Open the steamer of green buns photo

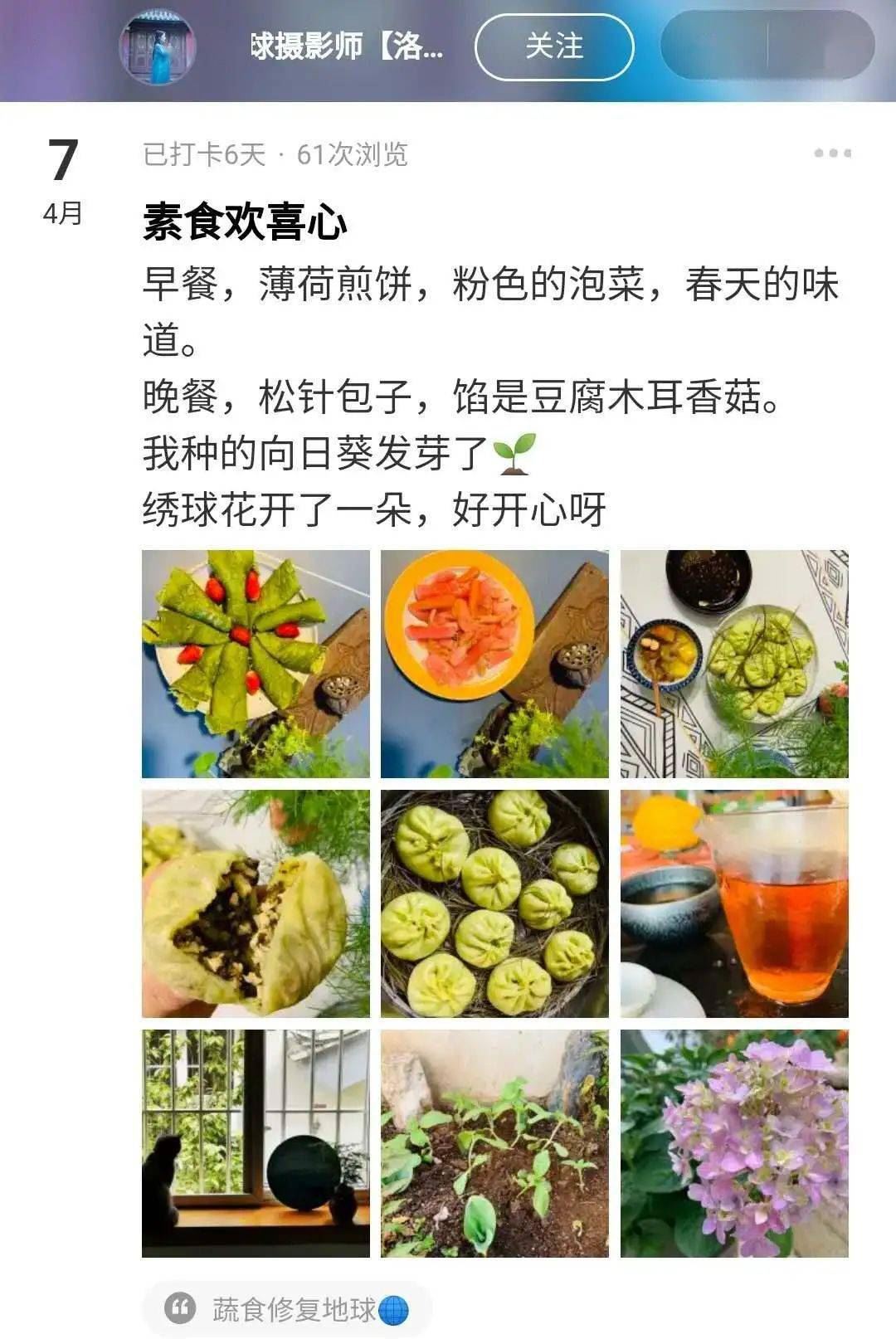click(494, 903)
